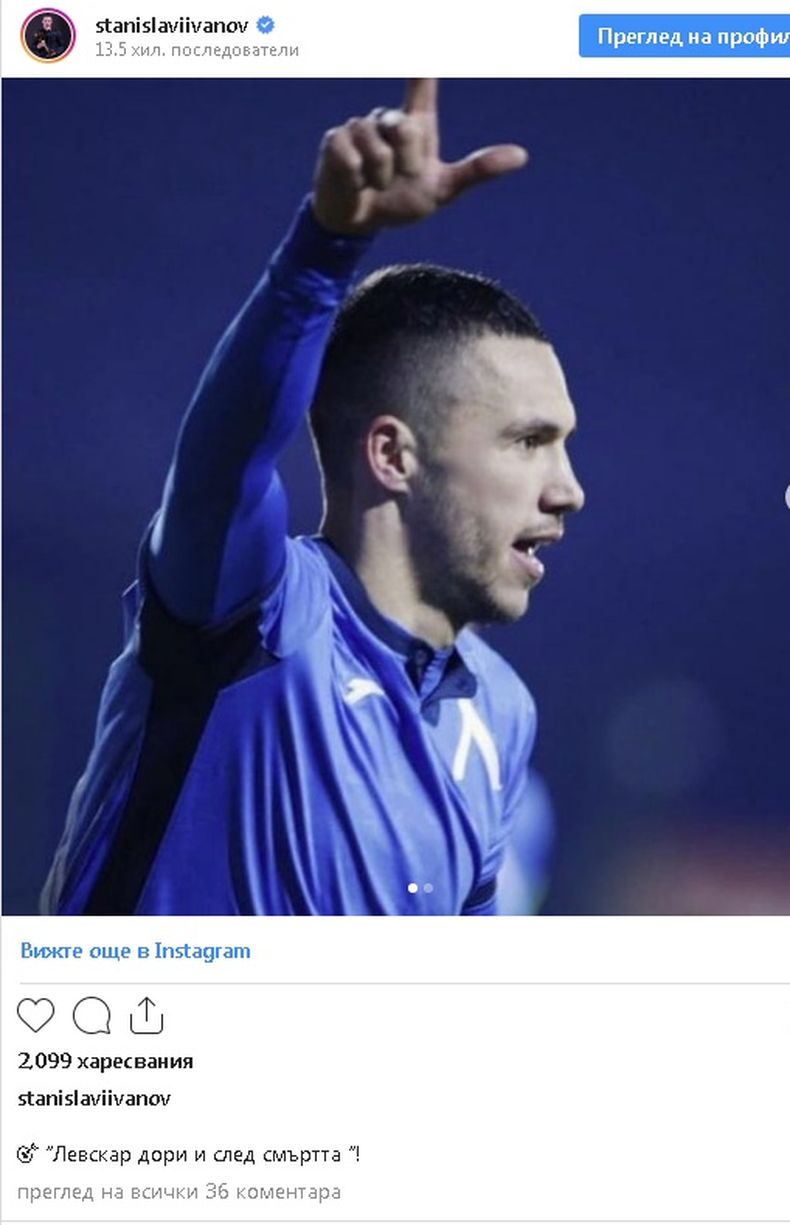Open the comment bubble icon
The height and width of the screenshot is (1225, 790).
pyautogui.click(x=91, y=1016)
